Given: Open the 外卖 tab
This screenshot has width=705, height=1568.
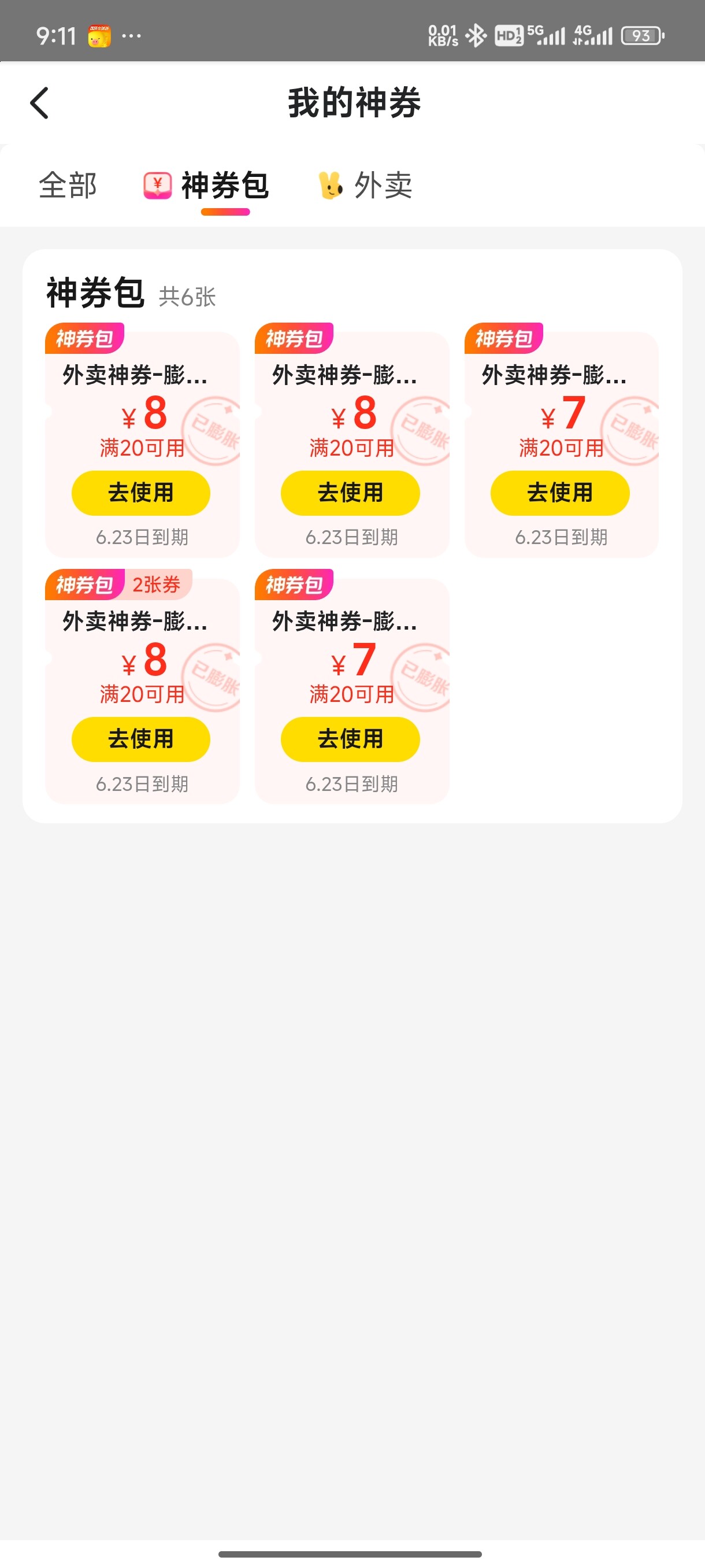Looking at the screenshot, I should [366, 185].
